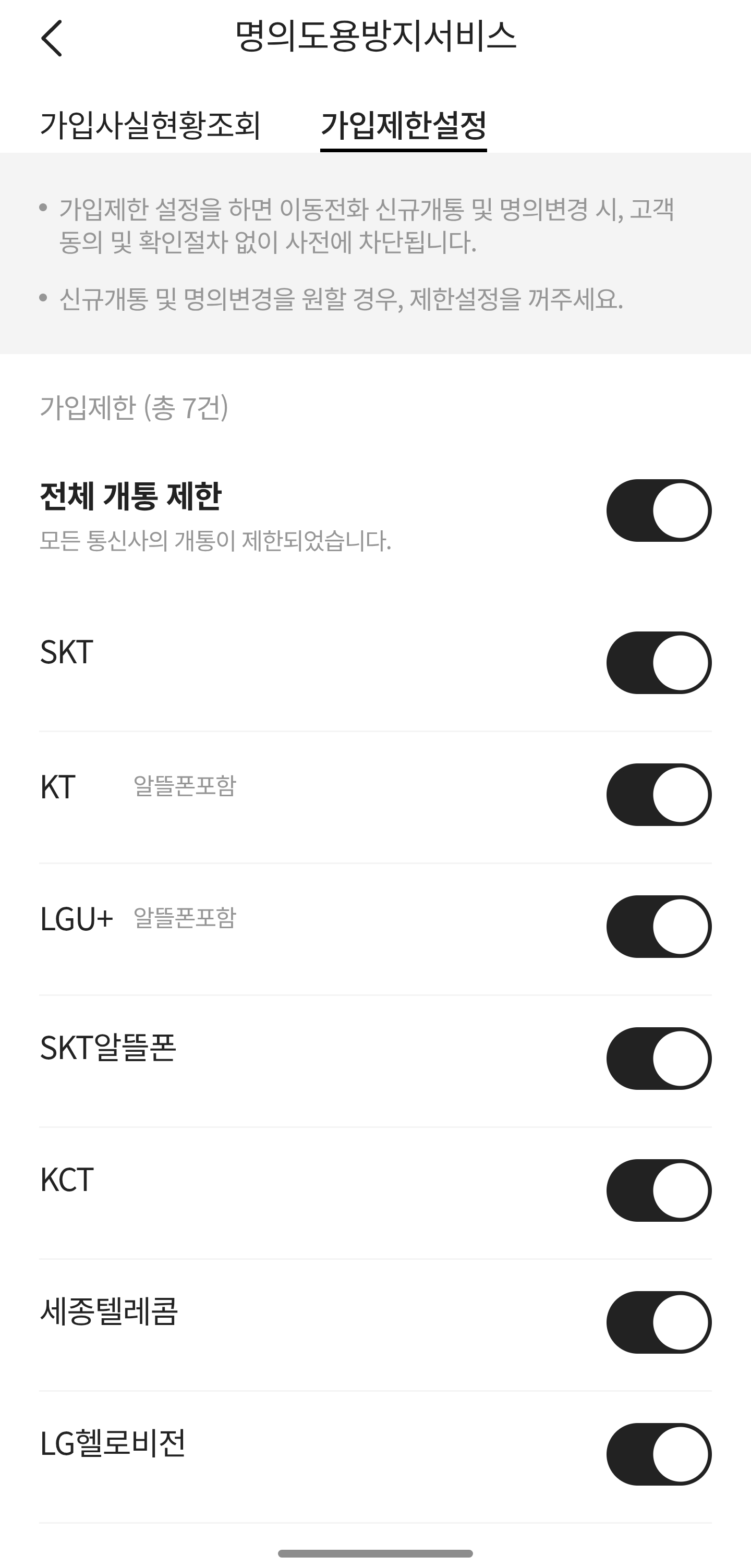
Task: Turn off the 전체 개통 제한 switch
Action: tap(659, 510)
